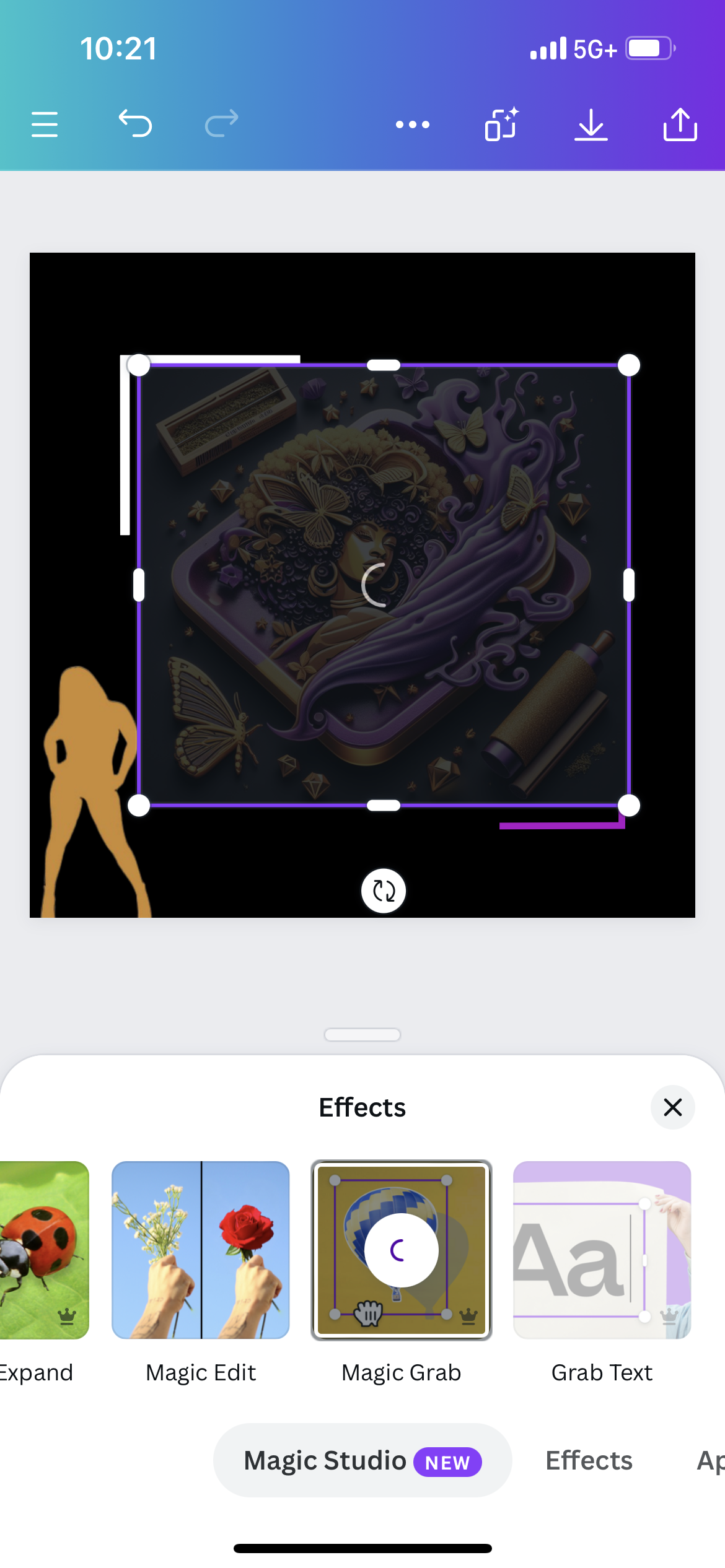
Task: Open the magic resize icon
Action: [501, 124]
